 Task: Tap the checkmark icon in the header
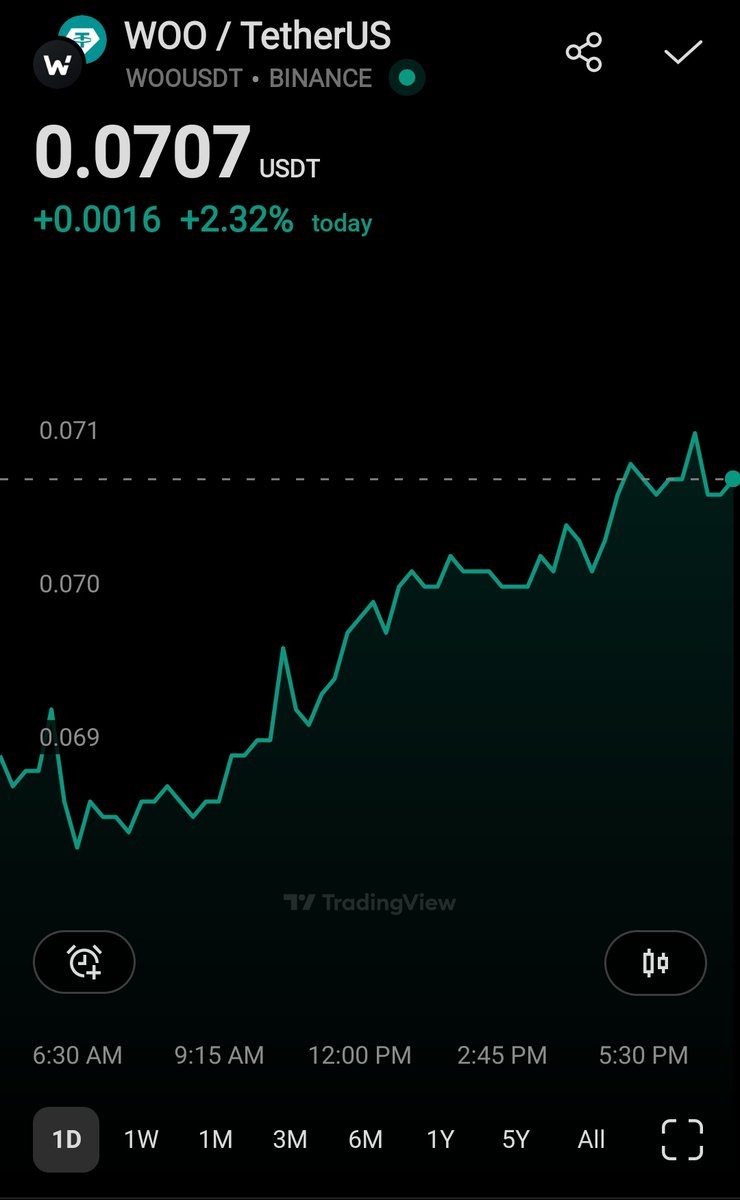pyautogui.click(x=684, y=52)
